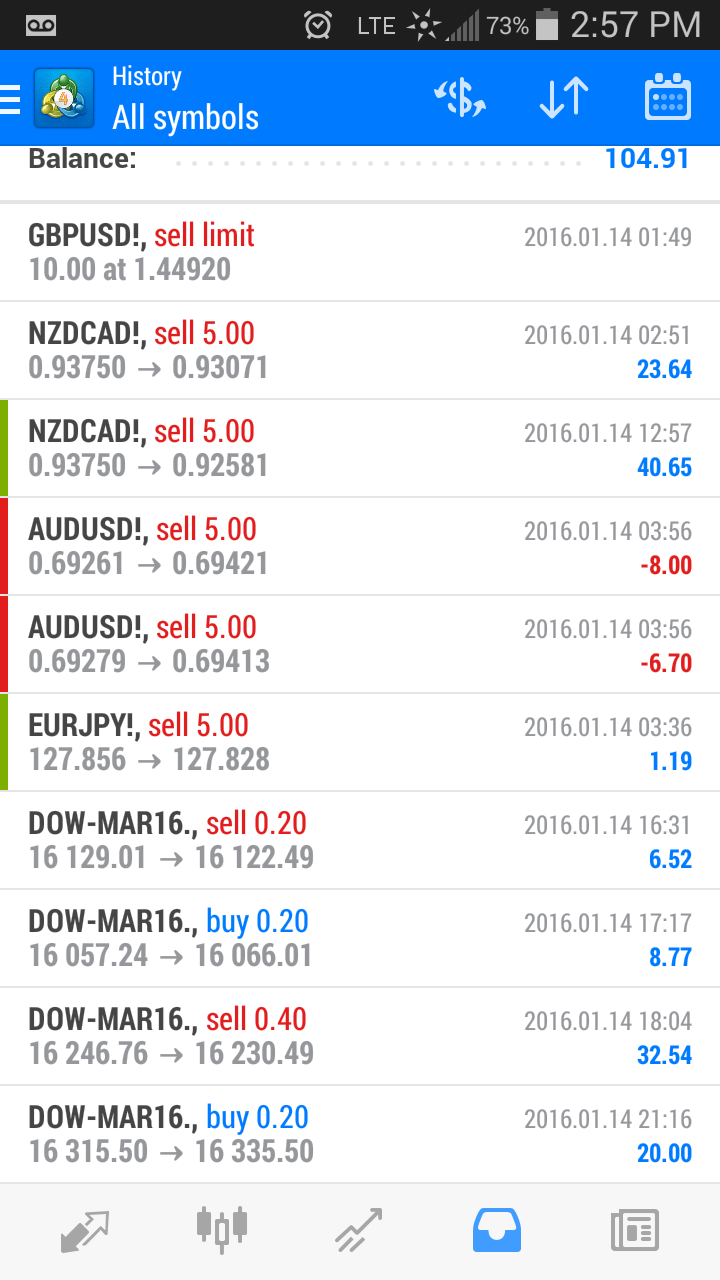Open the NZDCAD trade with 23.64 profit

pyautogui.click(x=360, y=350)
